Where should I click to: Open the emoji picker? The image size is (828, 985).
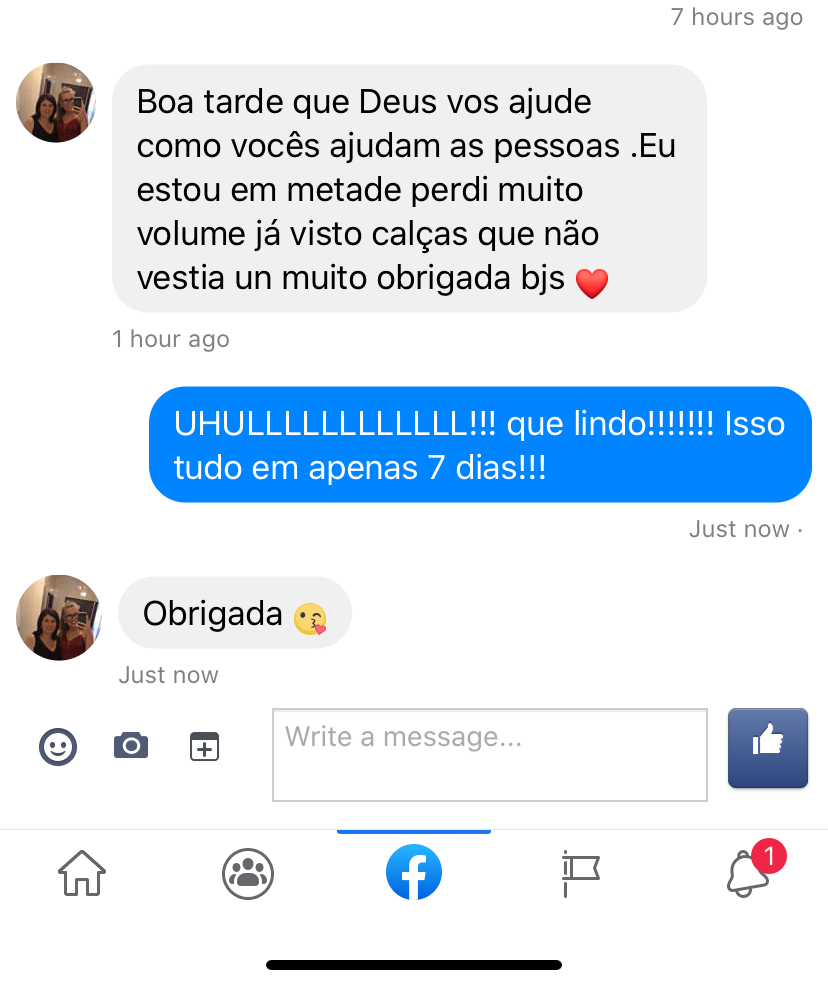click(58, 746)
